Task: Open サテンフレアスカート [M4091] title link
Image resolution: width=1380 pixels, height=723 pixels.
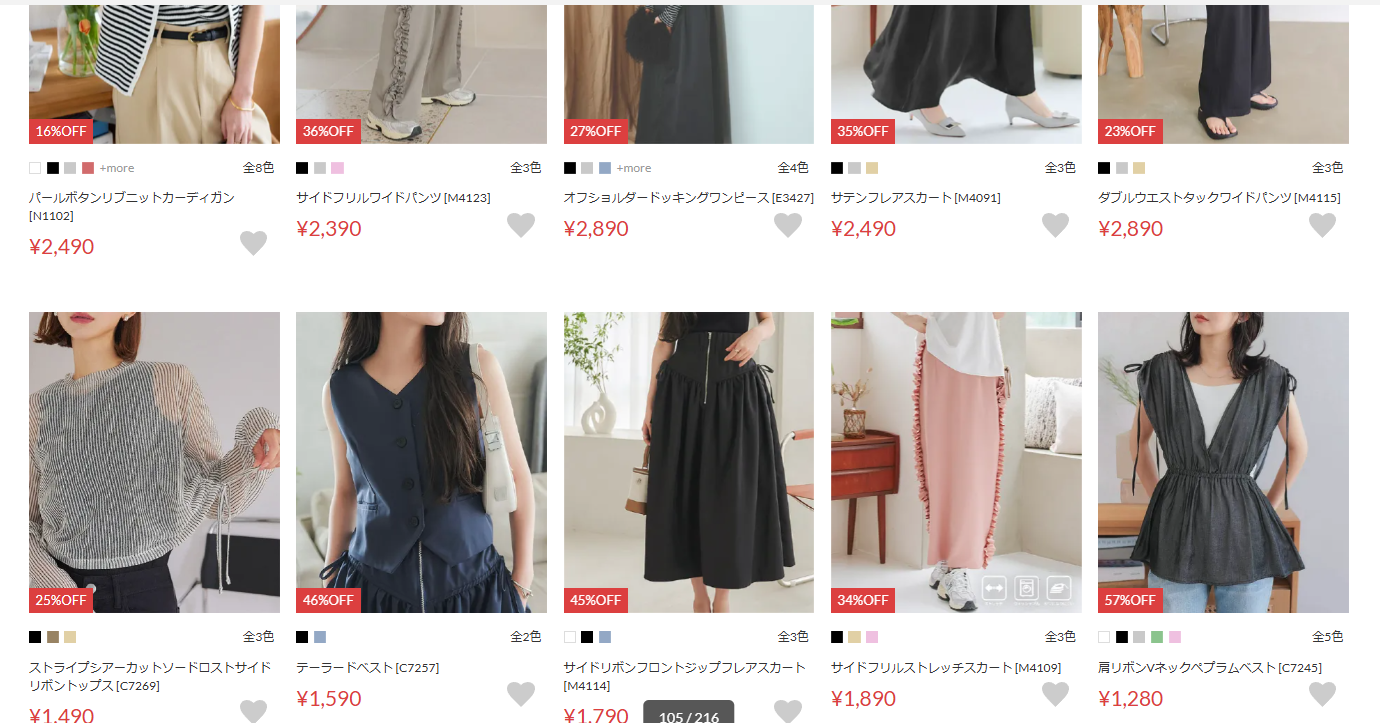Action: click(915, 198)
